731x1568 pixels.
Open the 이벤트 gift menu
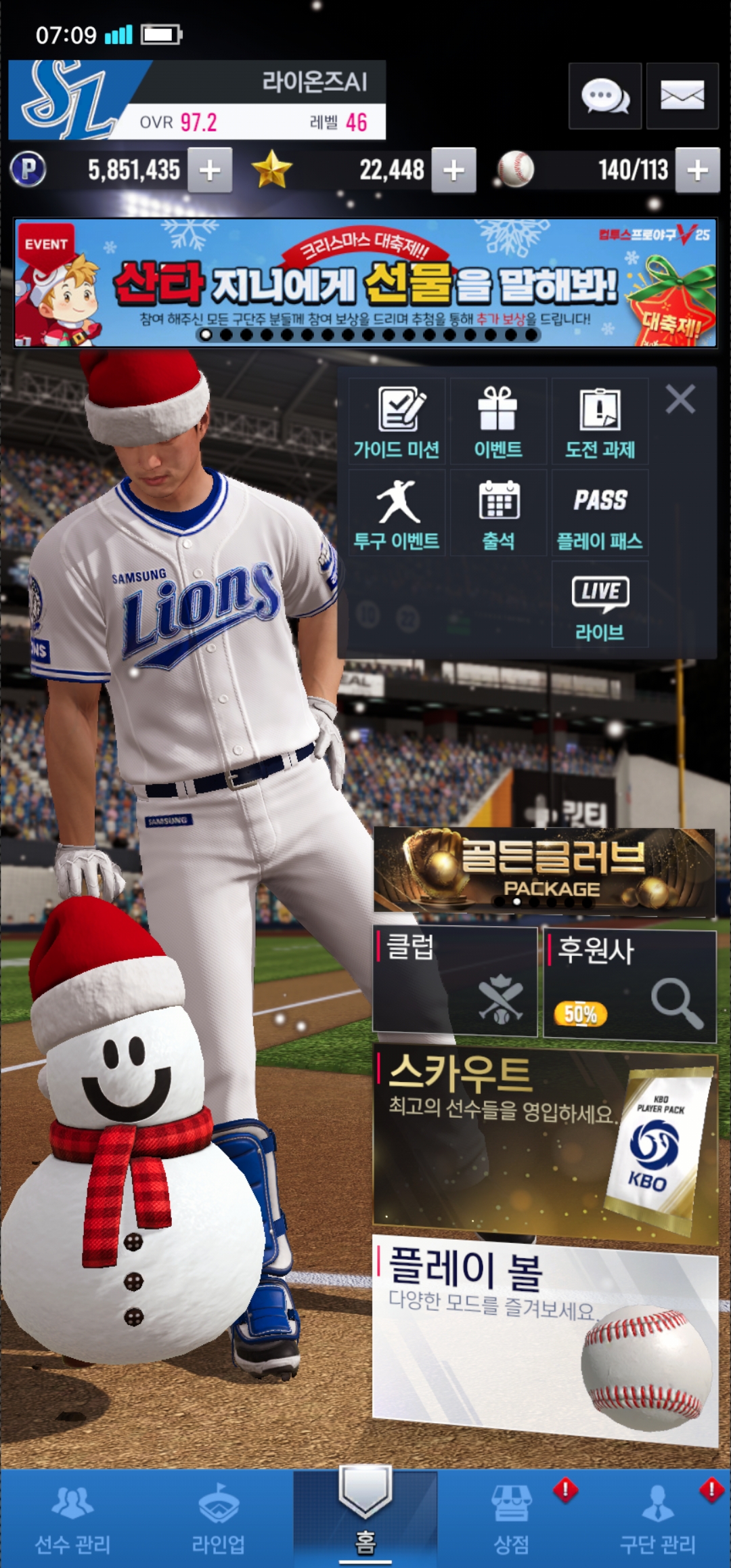498,421
